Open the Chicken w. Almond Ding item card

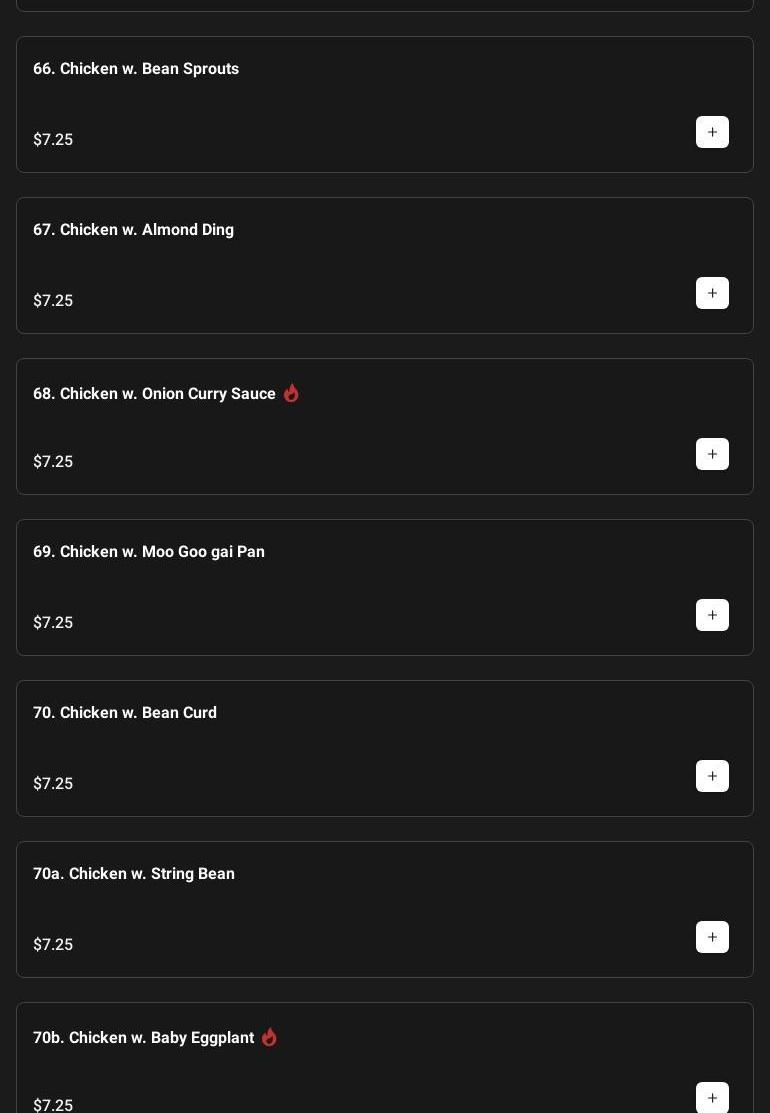pos(133,230)
